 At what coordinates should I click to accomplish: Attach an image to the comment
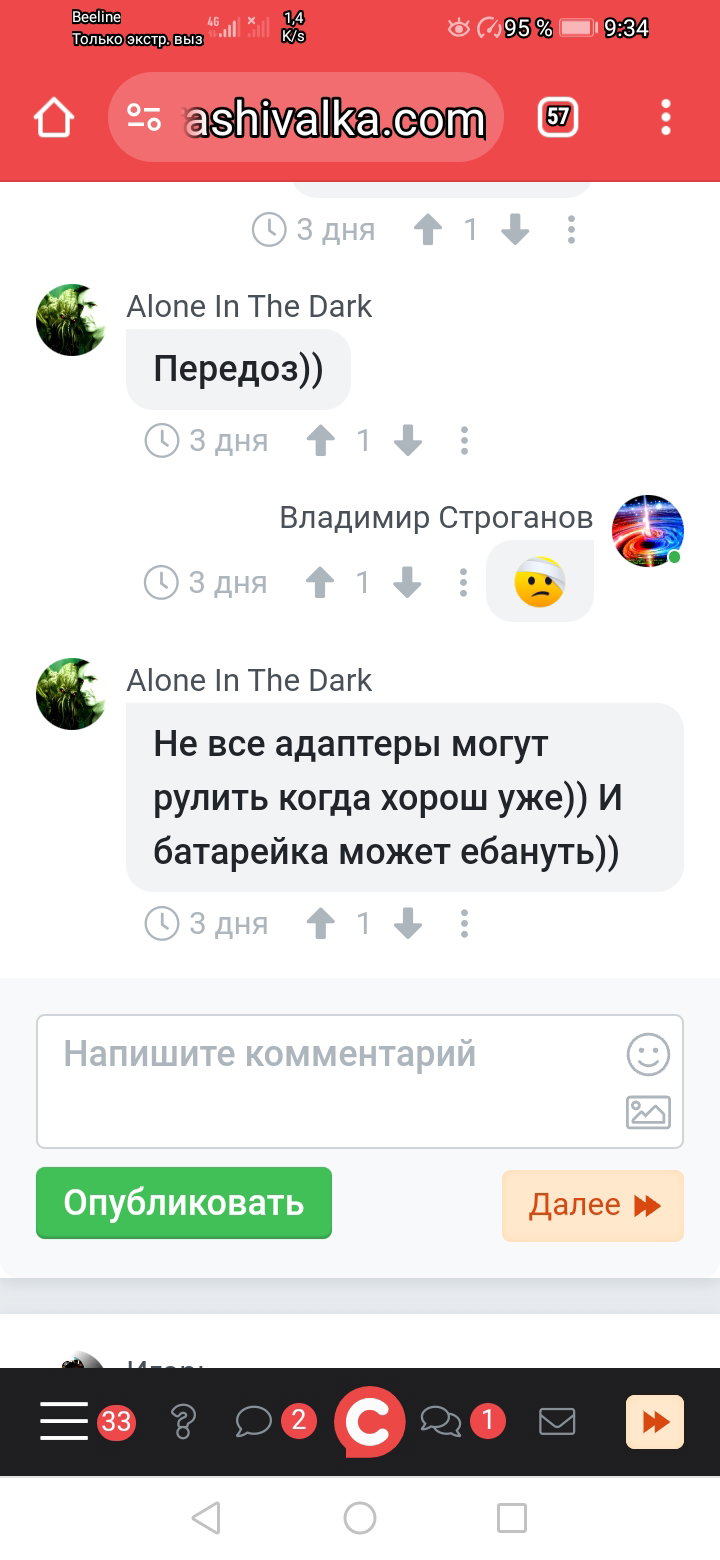[x=648, y=1113]
